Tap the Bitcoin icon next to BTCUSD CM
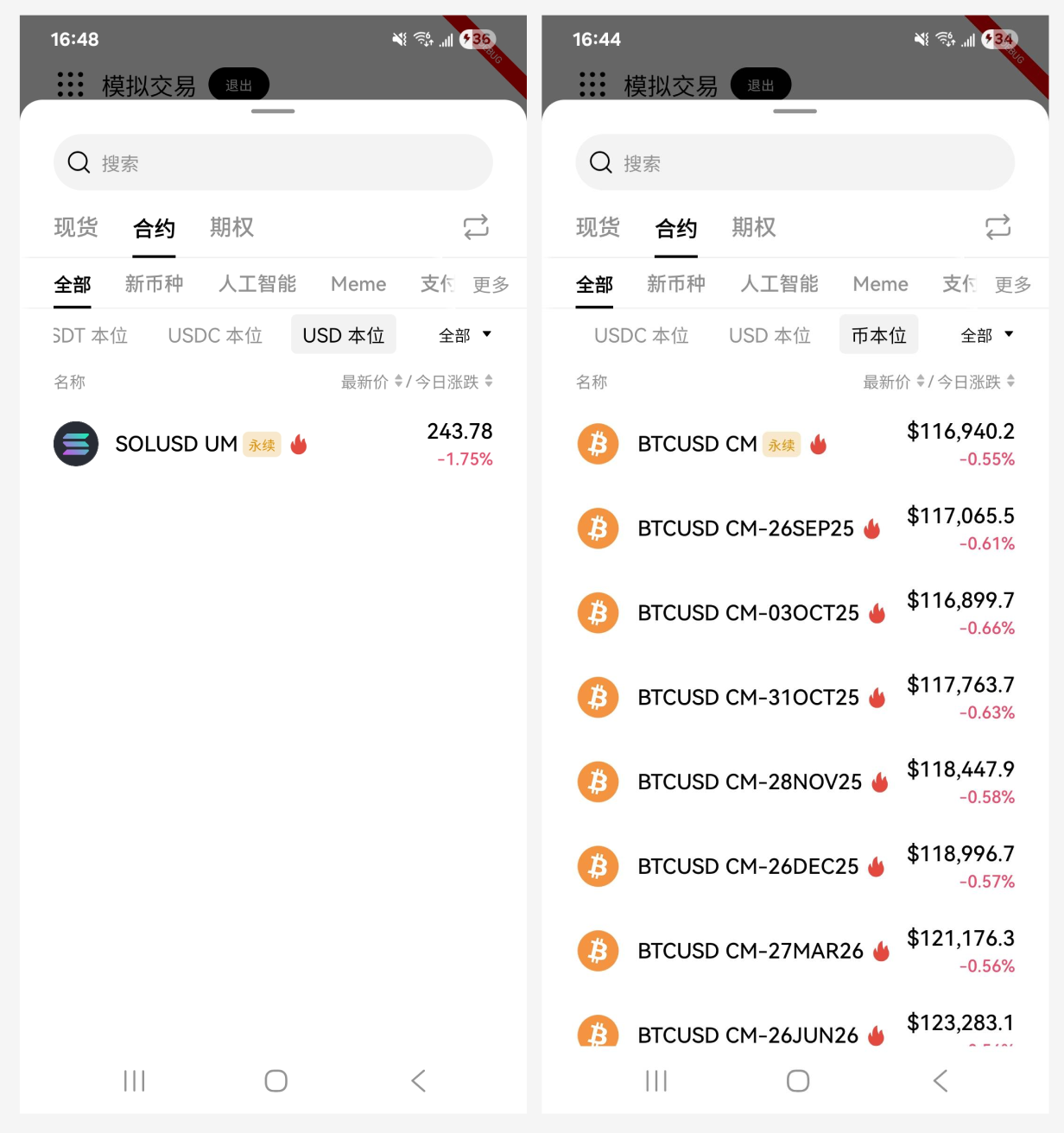This screenshot has height=1133, width=1064. (x=597, y=444)
